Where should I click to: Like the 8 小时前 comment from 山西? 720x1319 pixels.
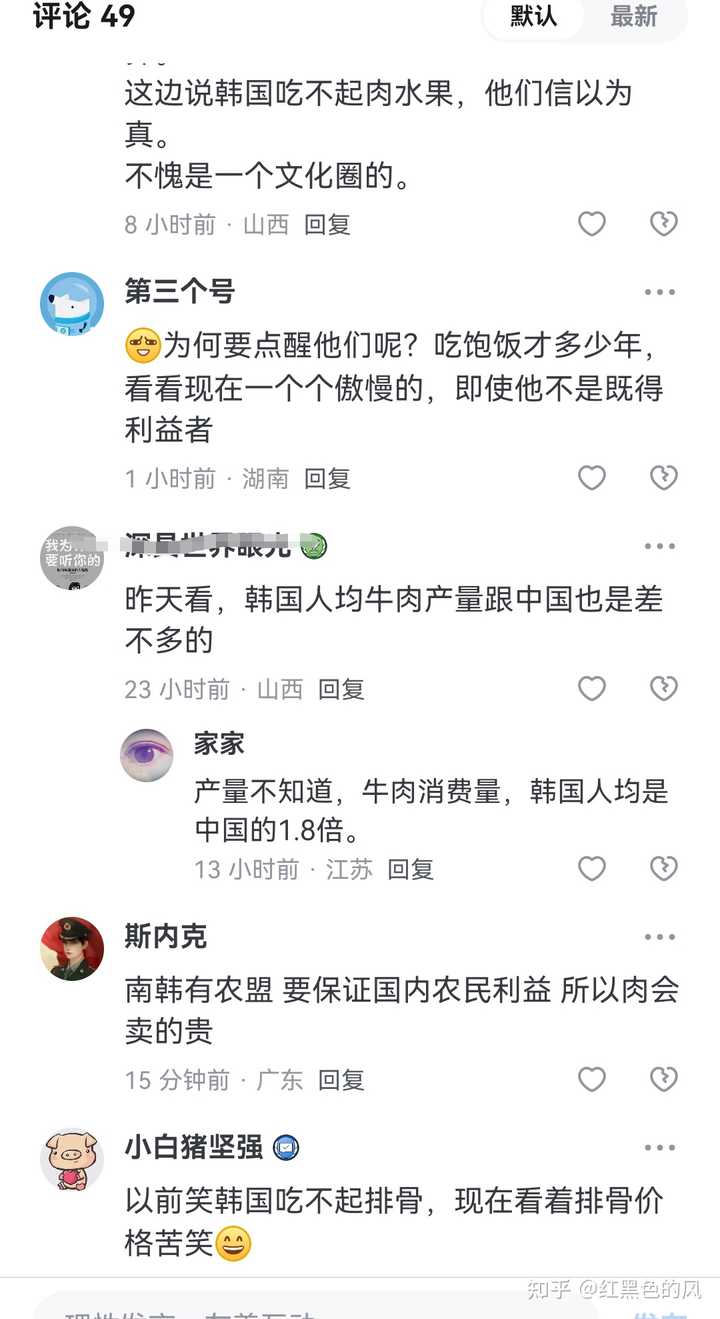pos(592,223)
